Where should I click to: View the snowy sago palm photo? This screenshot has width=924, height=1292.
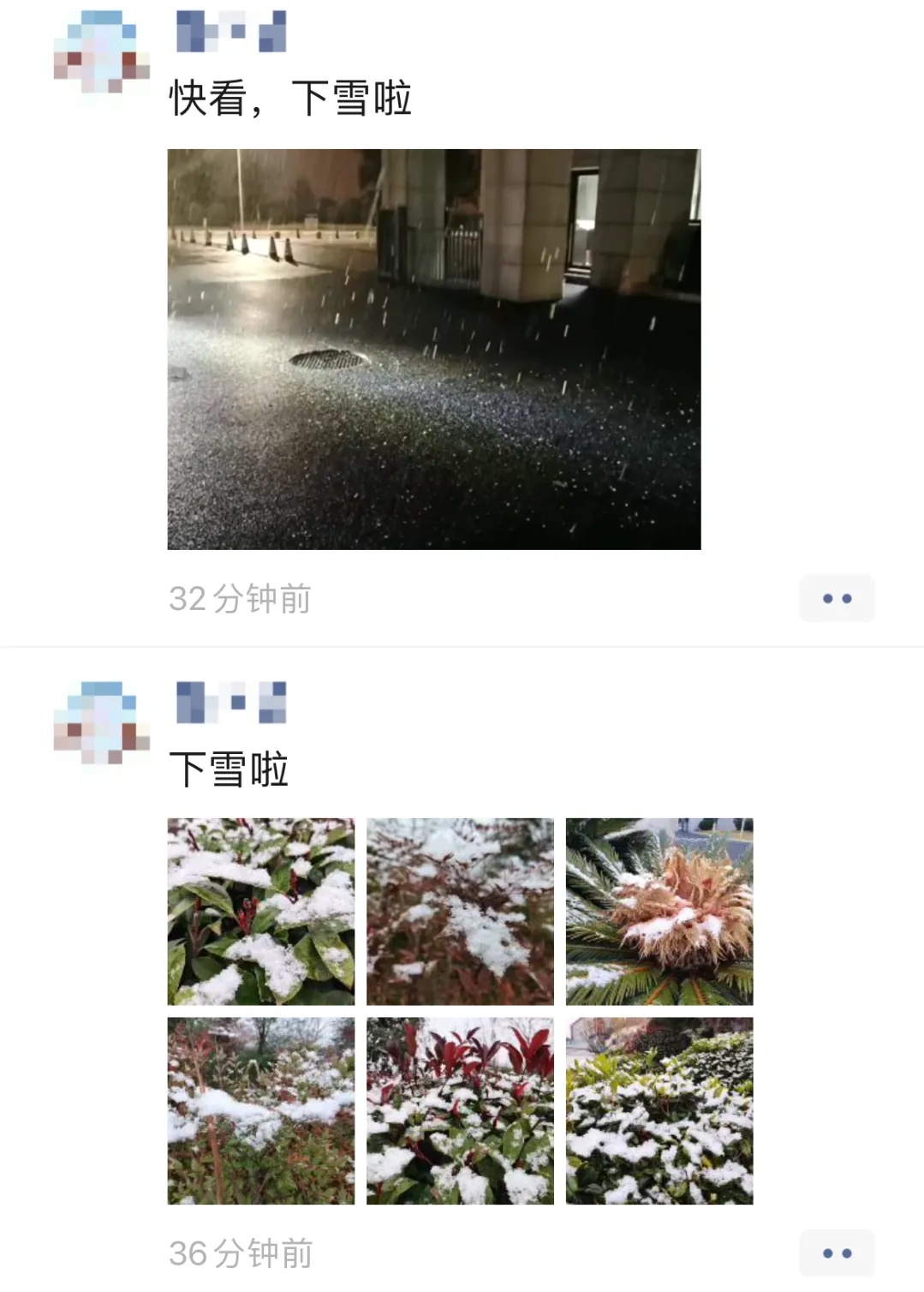click(x=659, y=911)
